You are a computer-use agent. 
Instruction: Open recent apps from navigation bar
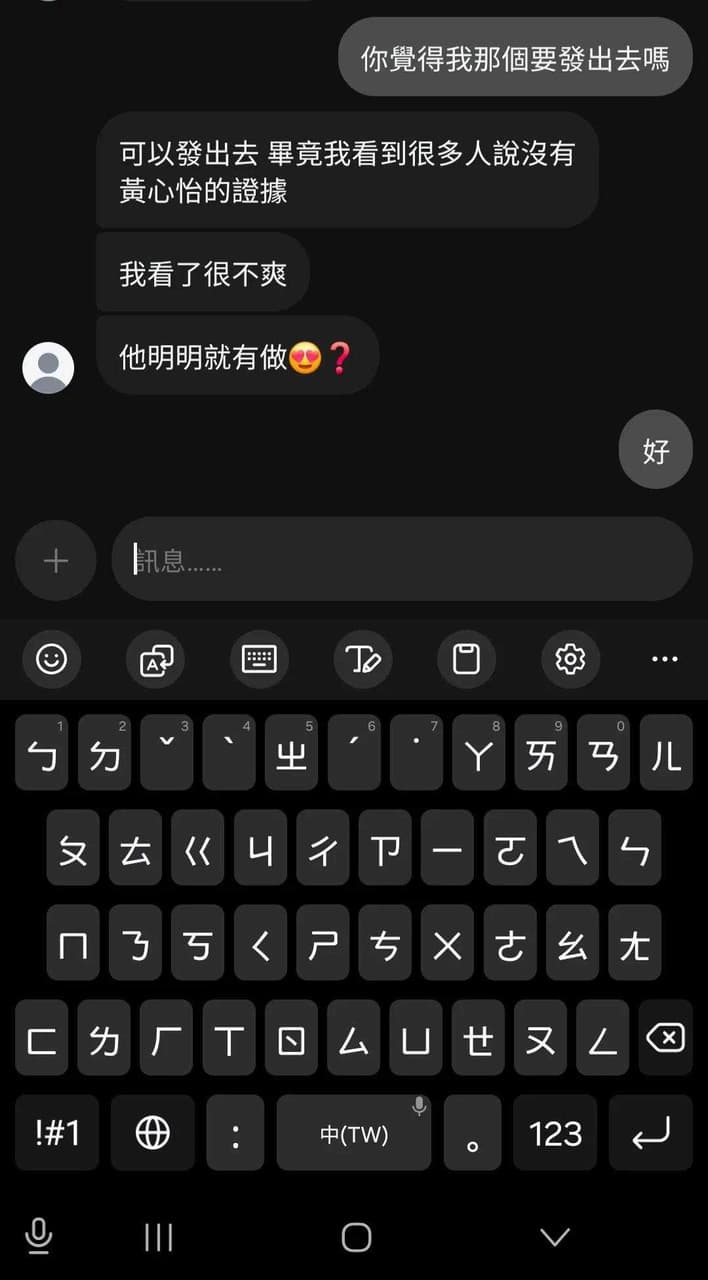(158, 1237)
